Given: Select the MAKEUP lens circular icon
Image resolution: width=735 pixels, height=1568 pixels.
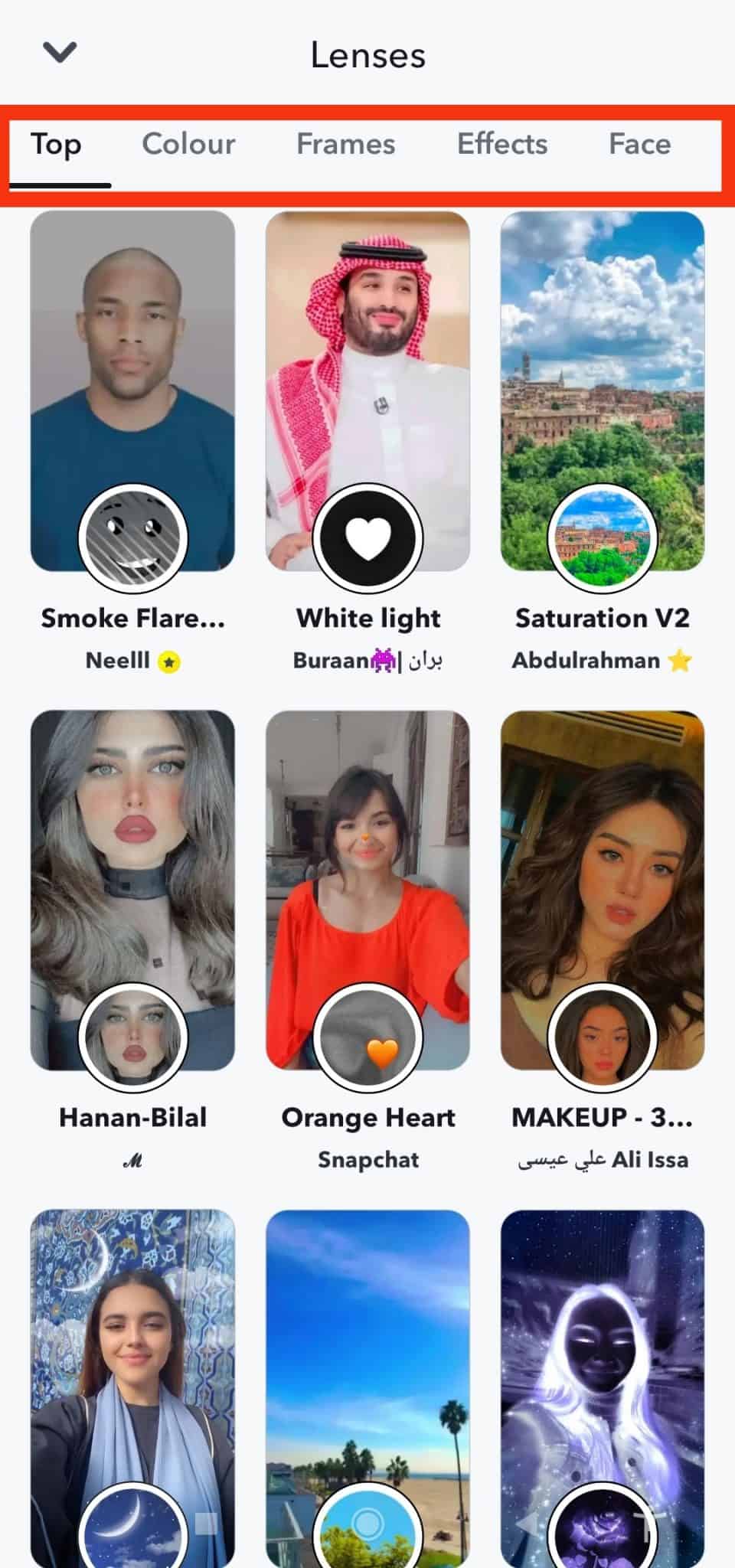Looking at the screenshot, I should 602,1037.
